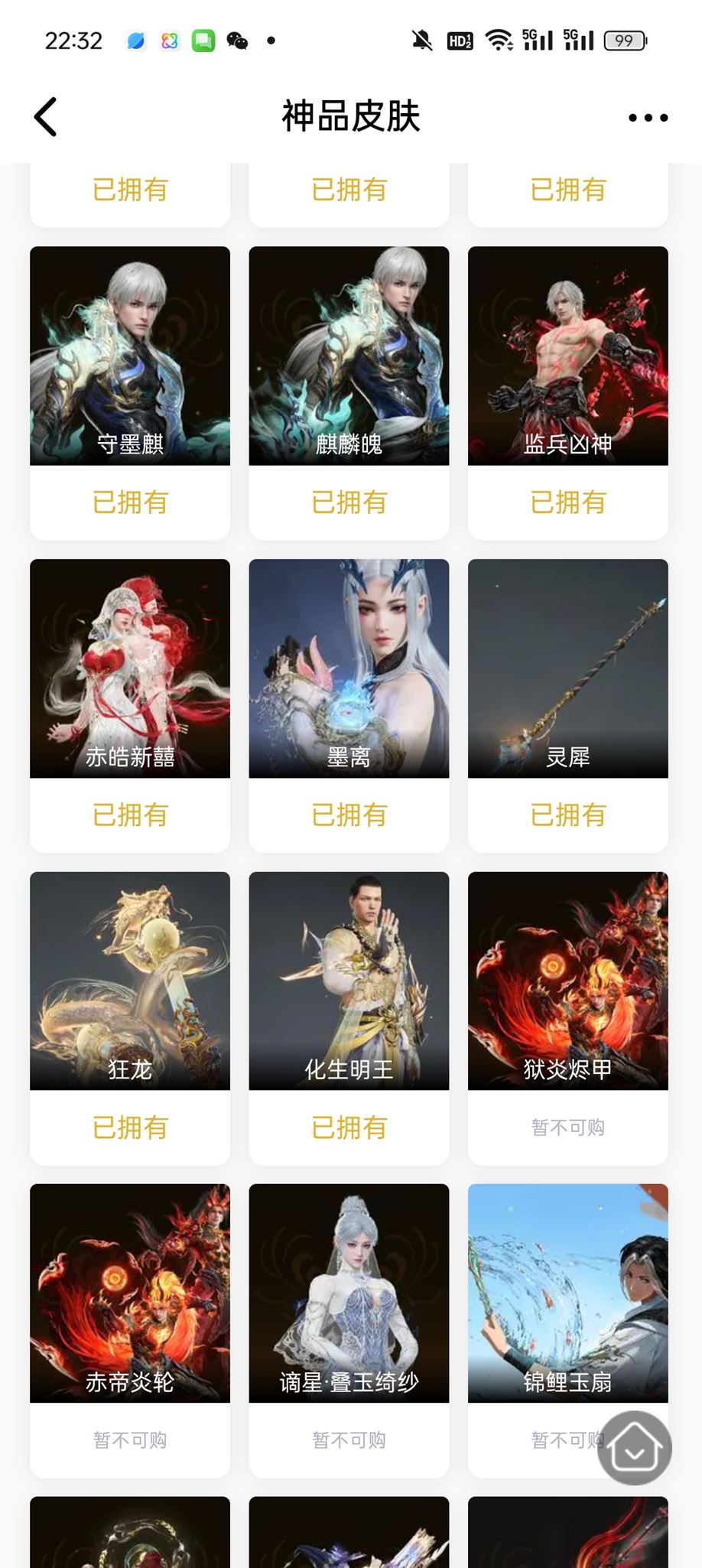View the 灵犀 weapon skin
Viewport: 702px width, 1568px height.
coord(568,705)
